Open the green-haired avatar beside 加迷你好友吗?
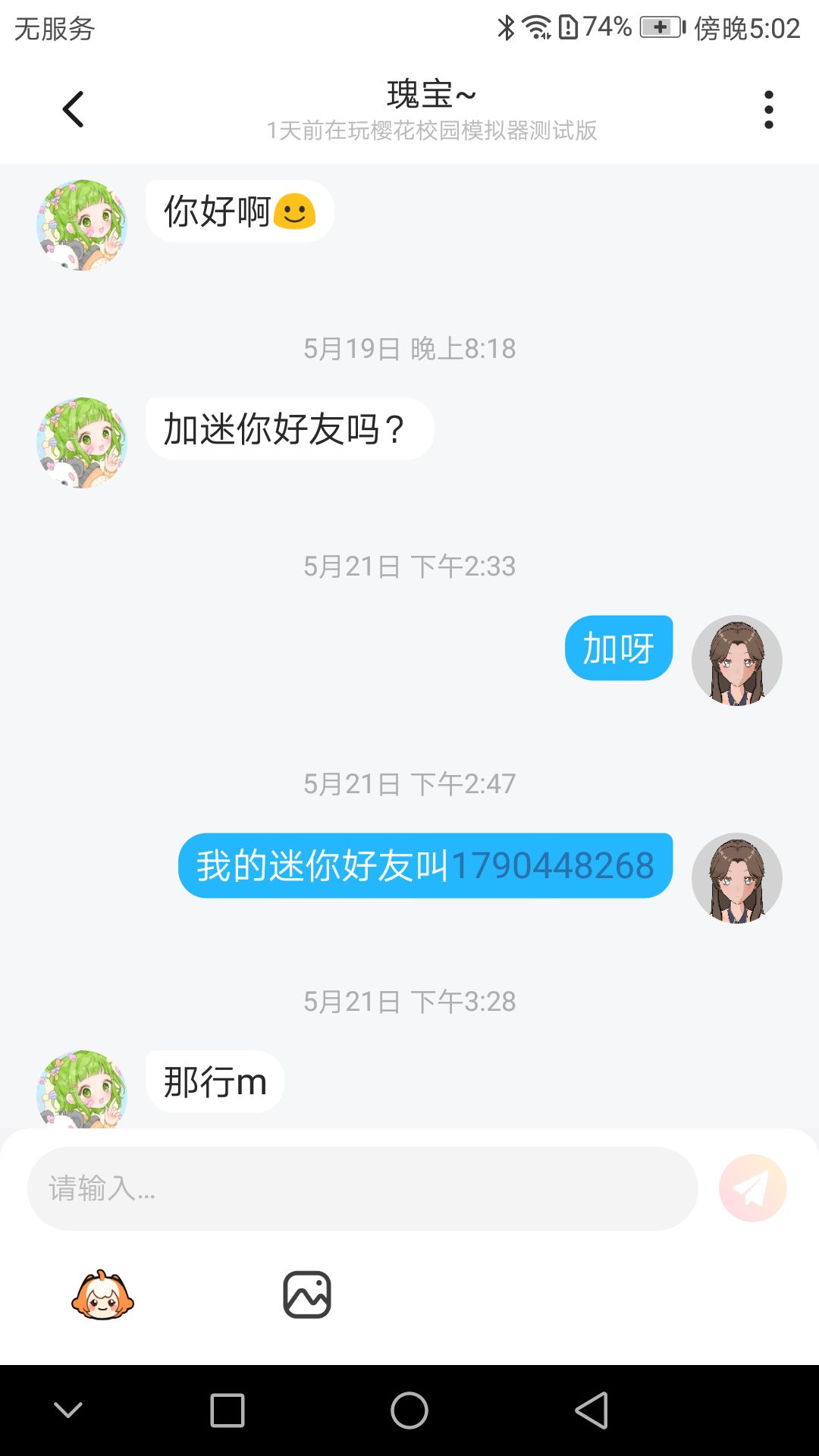The image size is (819, 1456). pos(82,443)
